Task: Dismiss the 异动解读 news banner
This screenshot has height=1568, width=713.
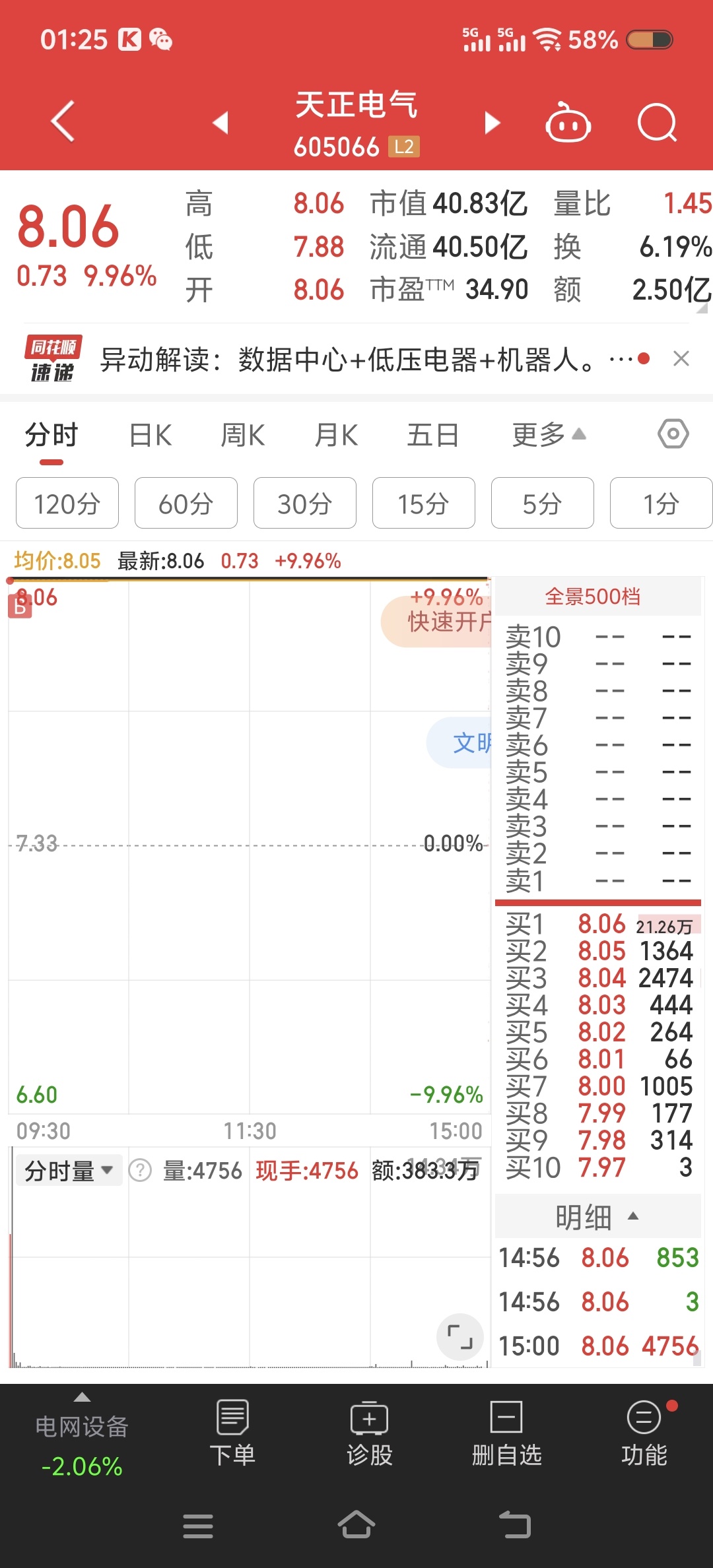Action: point(681,359)
